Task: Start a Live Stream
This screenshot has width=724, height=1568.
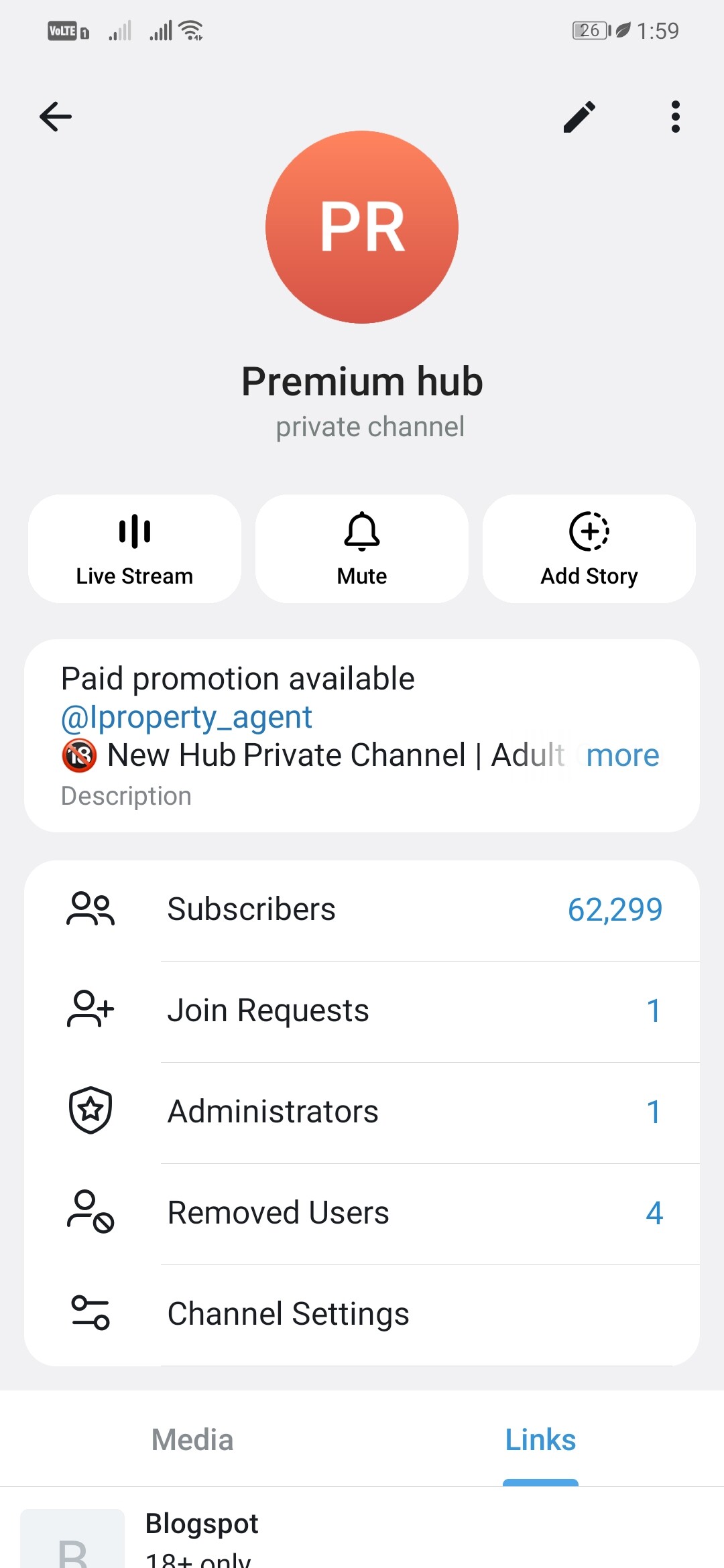Action: tap(135, 549)
